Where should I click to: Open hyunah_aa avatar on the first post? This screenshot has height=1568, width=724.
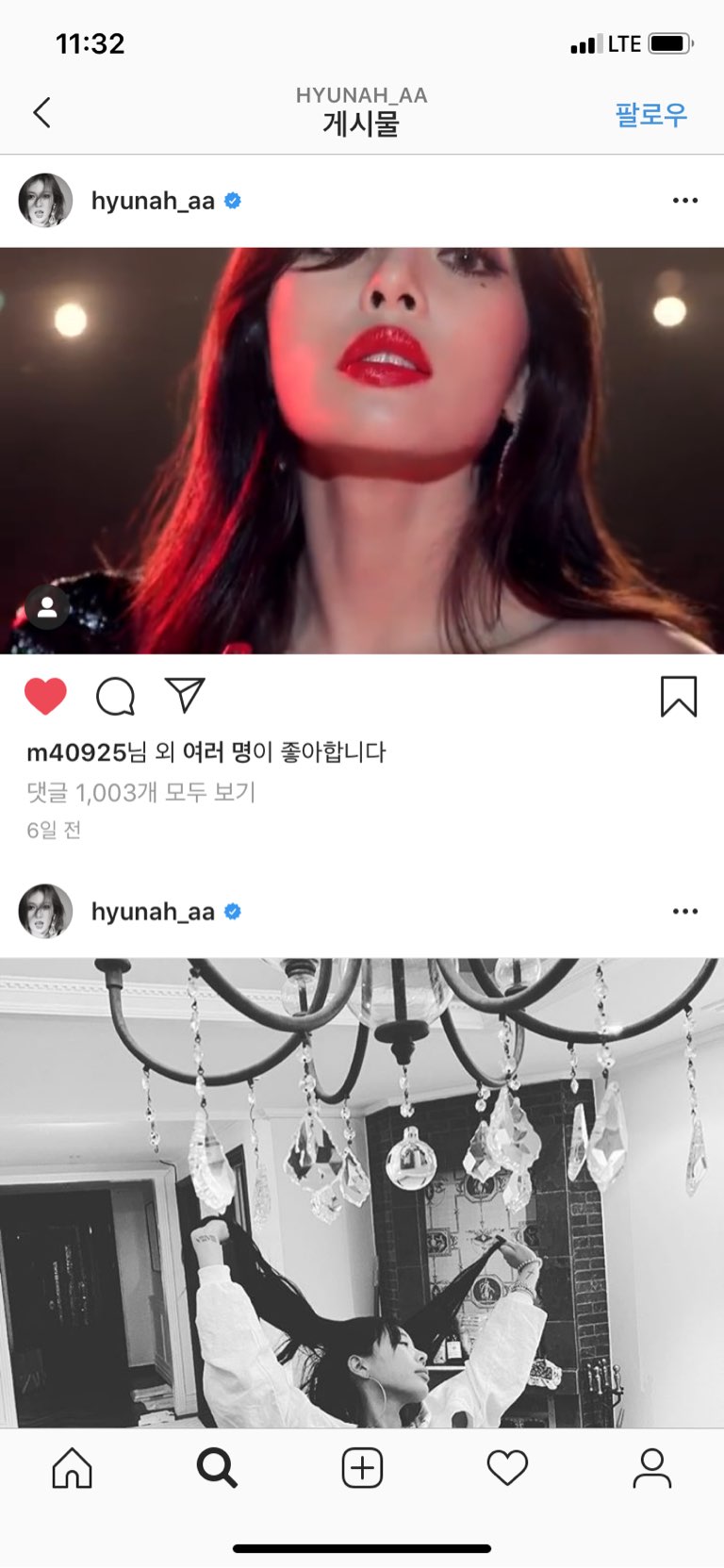(45, 201)
